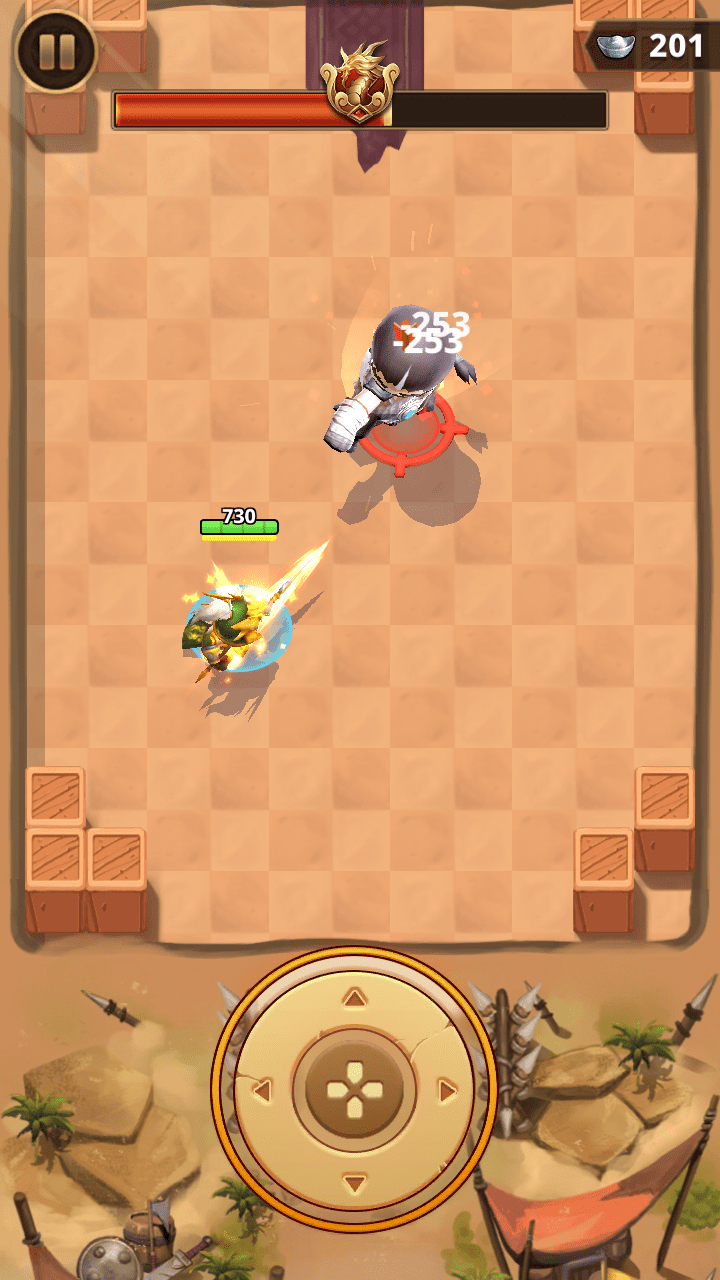Tap the down arrow on joystick
Image resolution: width=720 pixels, height=1280 pixels.
[354, 1184]
